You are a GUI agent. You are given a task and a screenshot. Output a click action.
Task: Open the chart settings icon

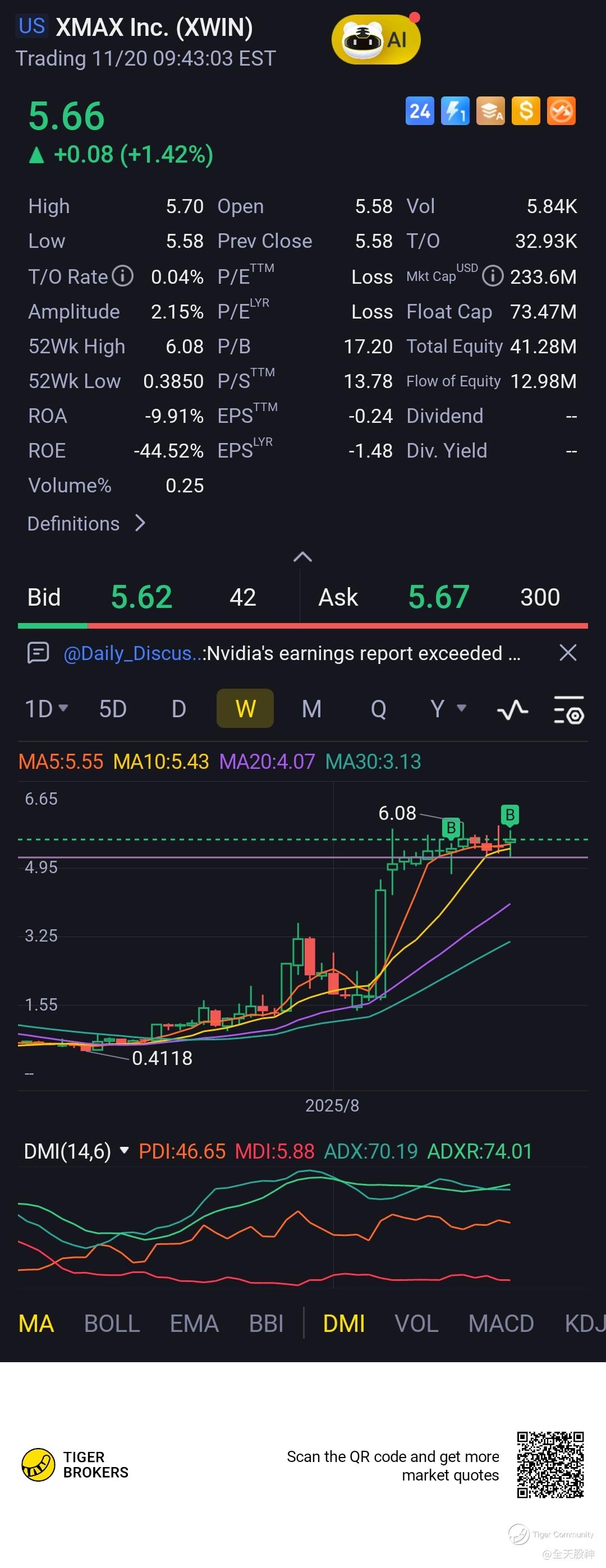tap(569, 710)
